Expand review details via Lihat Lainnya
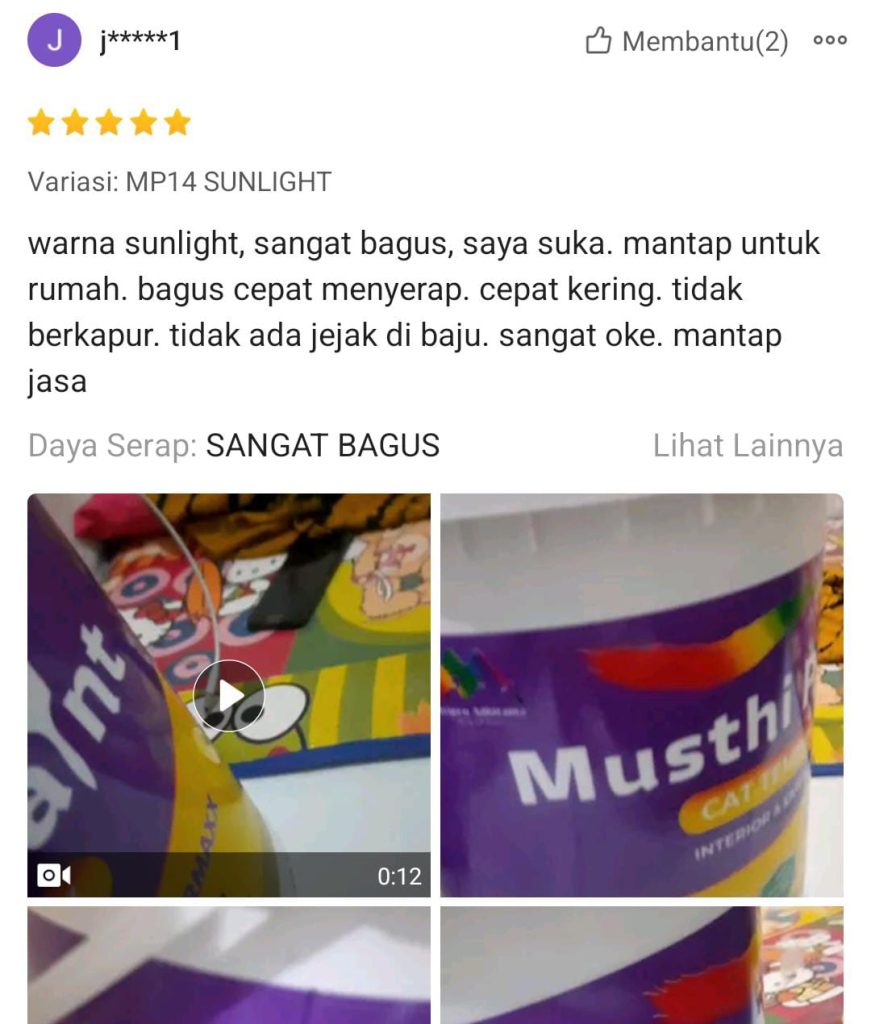This screenshot has width=871, height=1024. tap(747, 445)
